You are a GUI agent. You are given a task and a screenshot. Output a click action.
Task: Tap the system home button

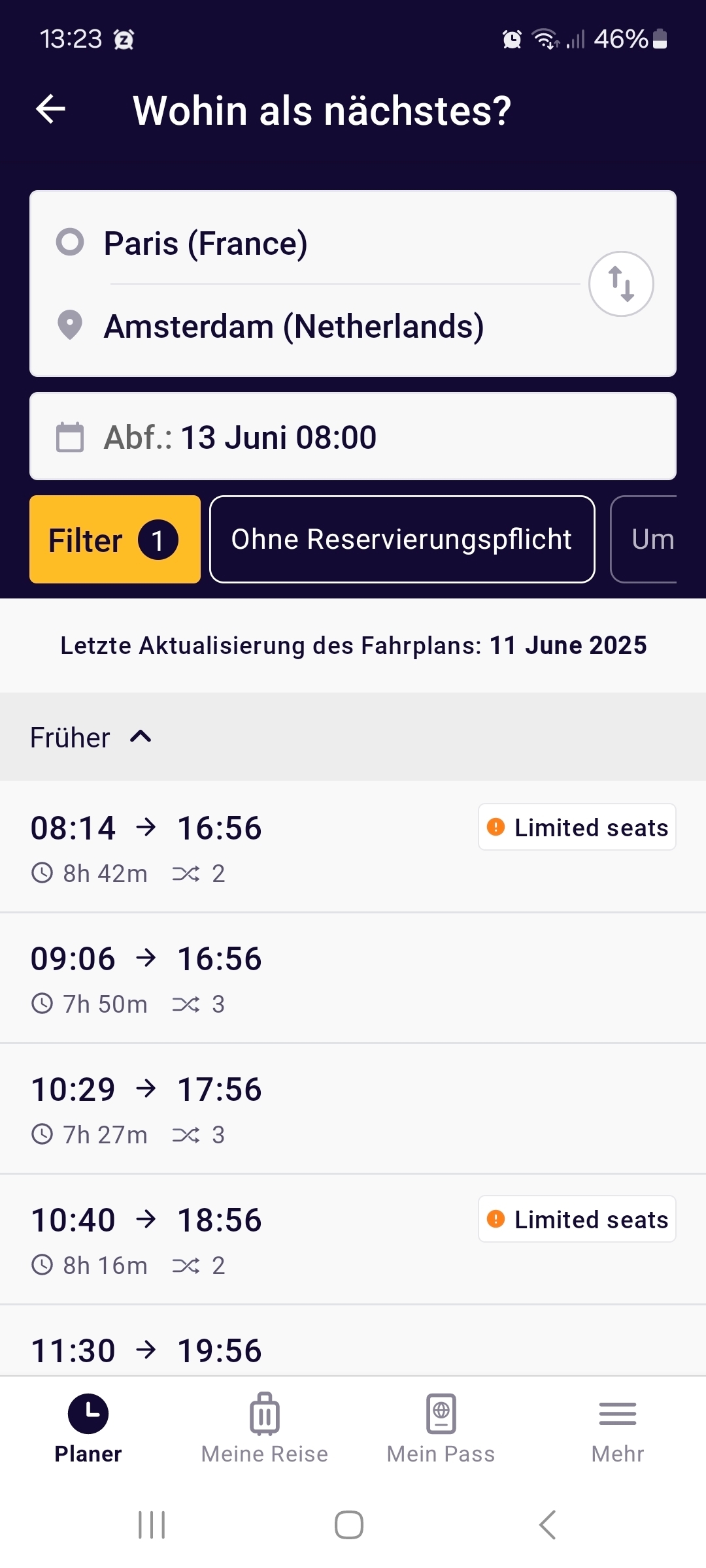(x=349, y=1525)
